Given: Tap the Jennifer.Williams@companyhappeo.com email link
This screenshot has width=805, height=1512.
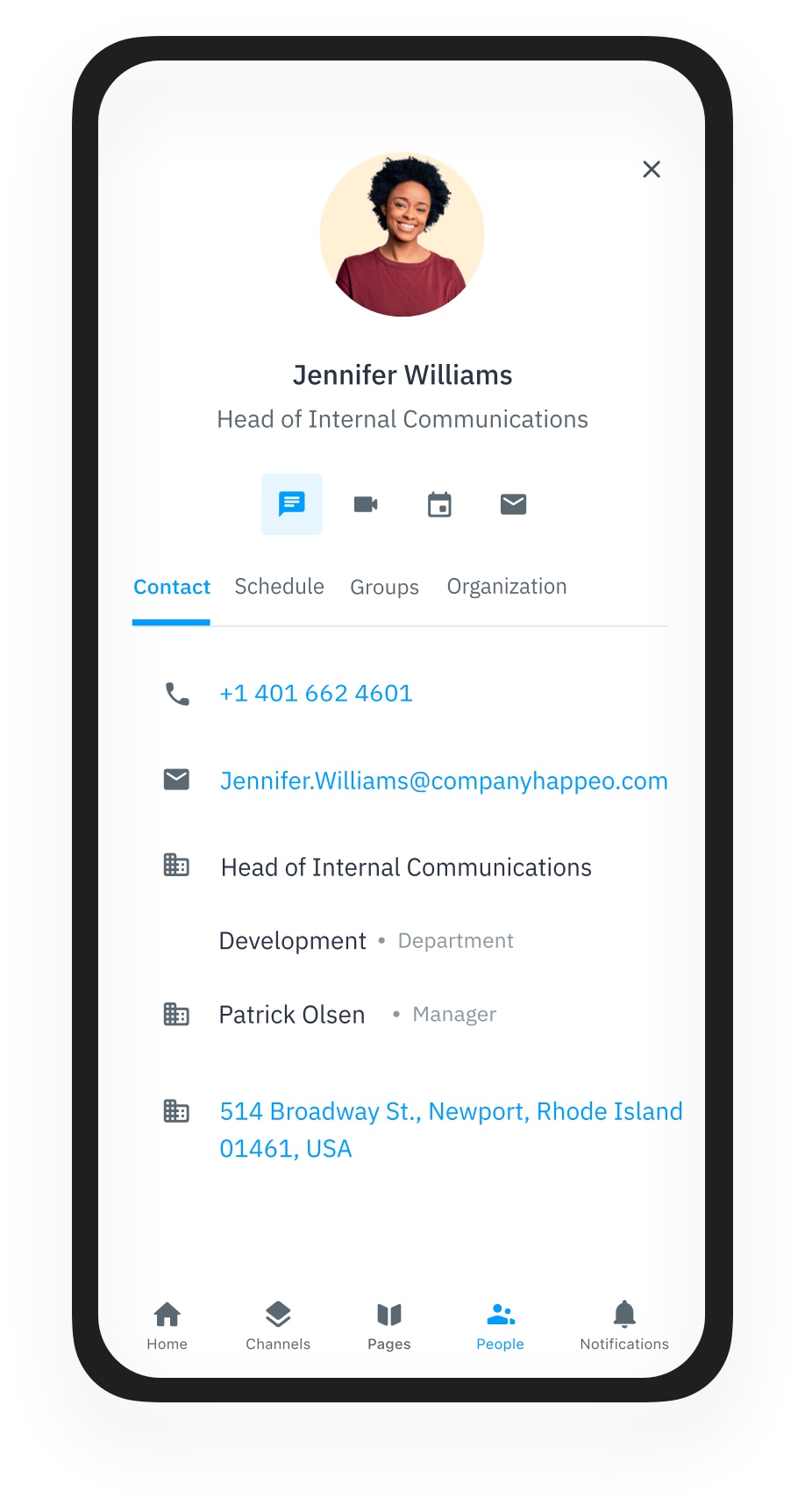Looking at the screenshot, I should pyautogui.click(x=444, y=781).
